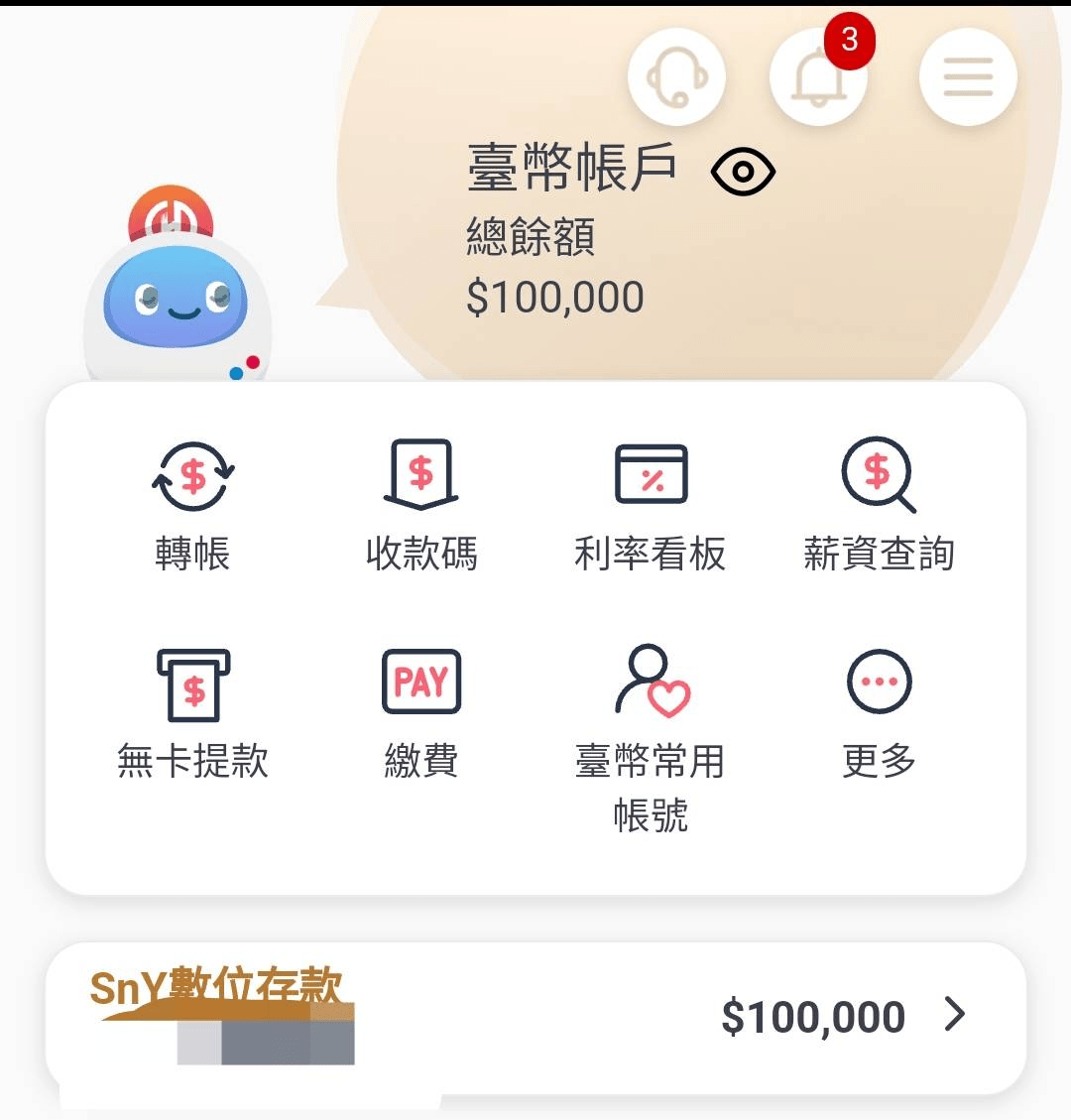1071x1120 pixels.
Task: Select the 薪資查詢 salary inquiry icon
Action: click(879, 501)
